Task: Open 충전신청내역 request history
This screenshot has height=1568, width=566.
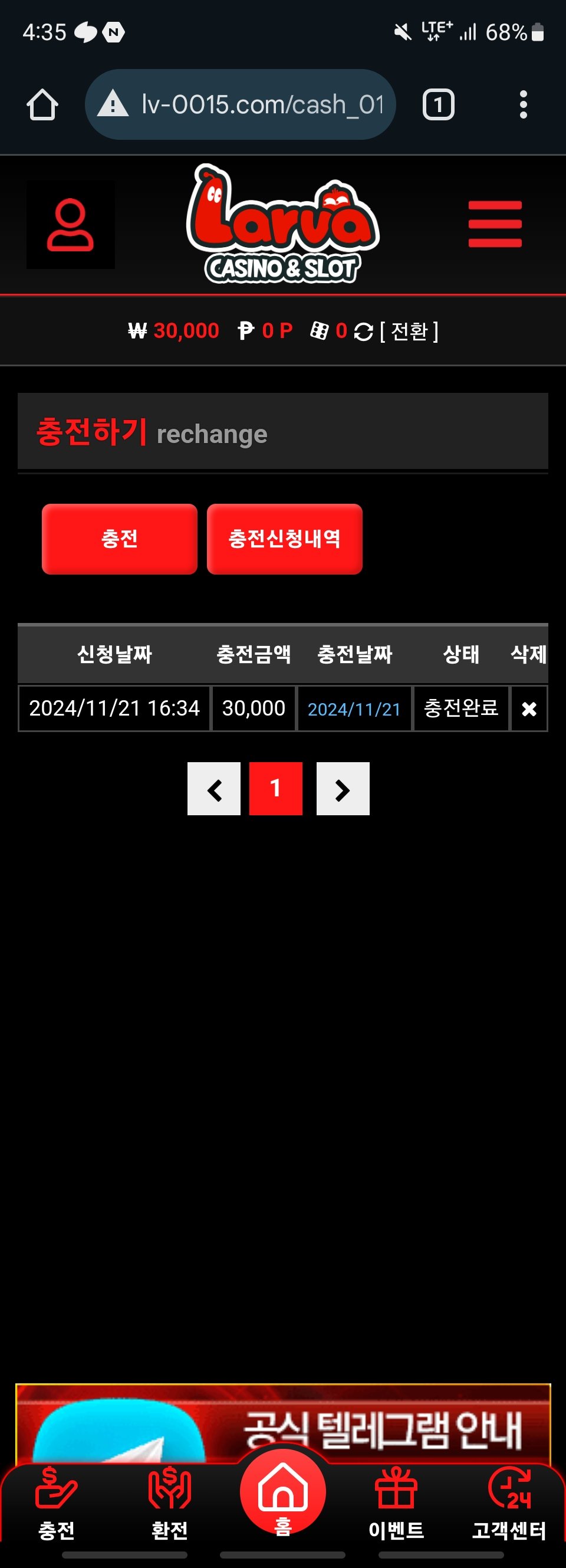Action: coord(284,539)
